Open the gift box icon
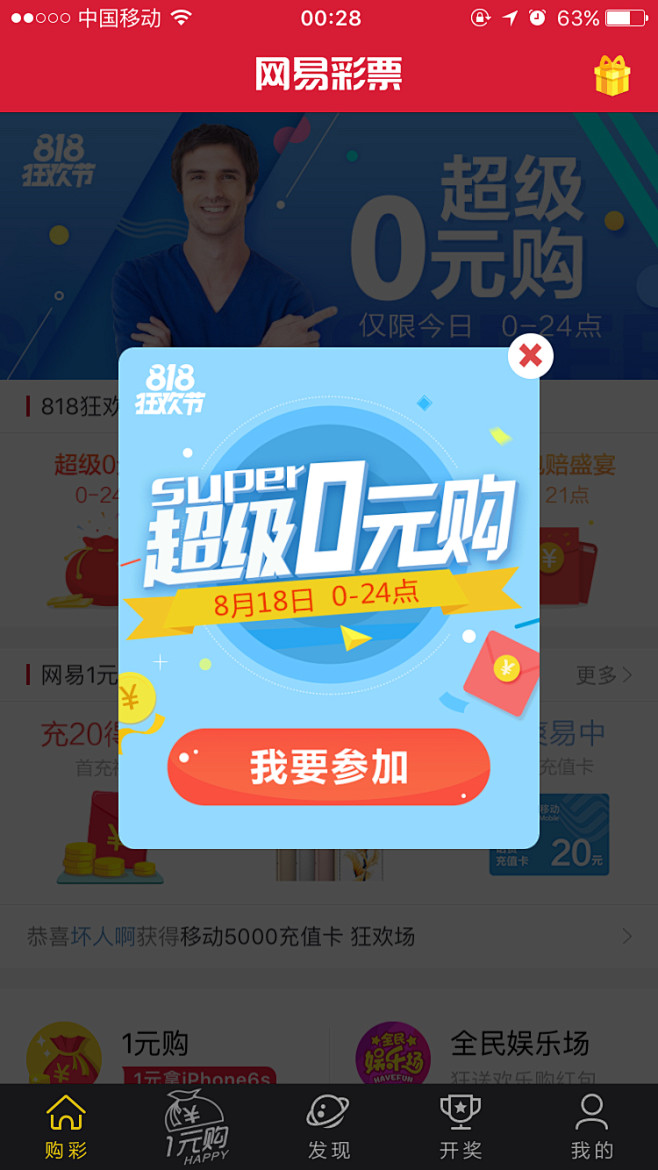 (x=612, y=75)
